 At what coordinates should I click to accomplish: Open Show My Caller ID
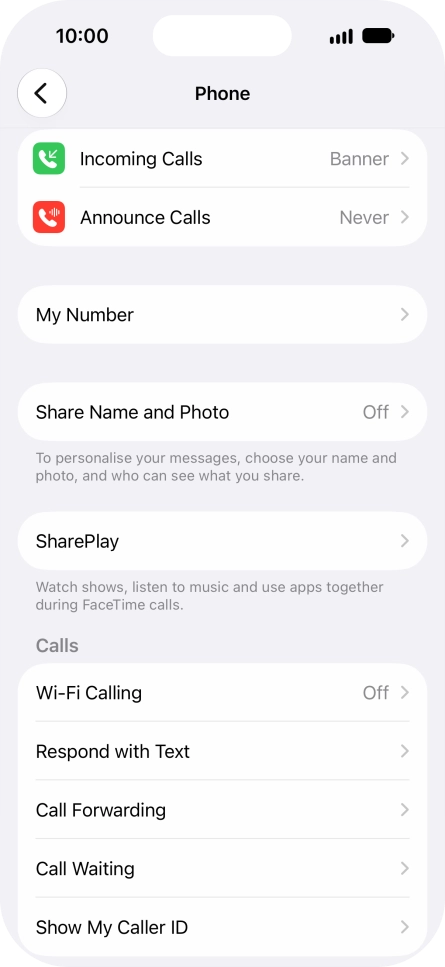click(222, 927)
